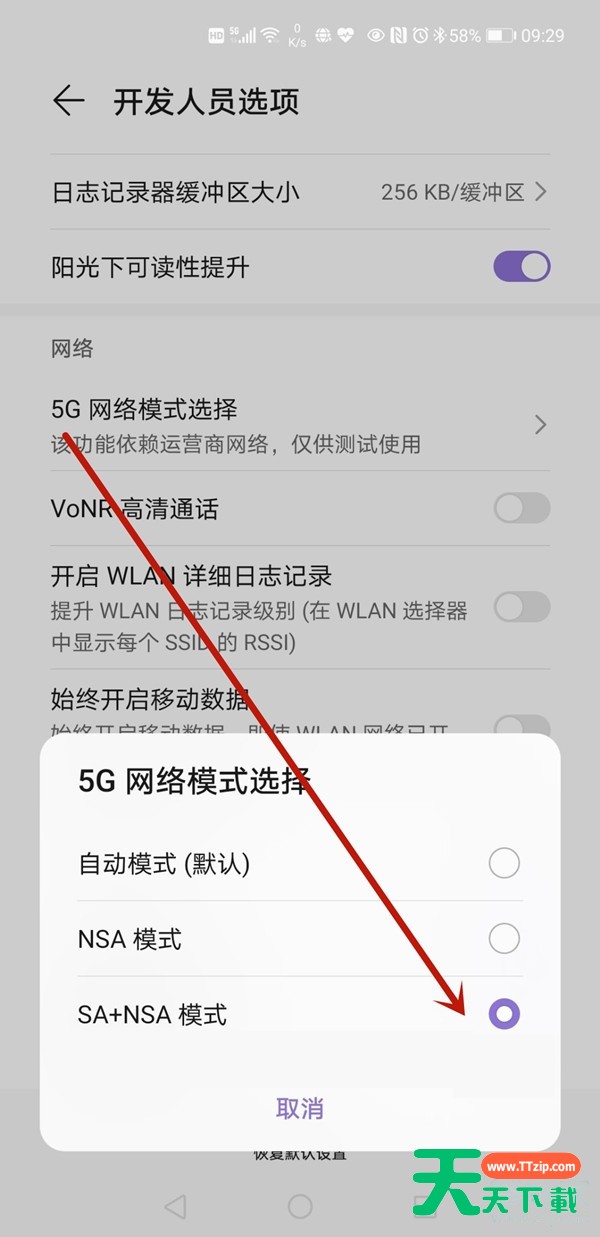This screenshot has width=600, height=1237.
Task: Tap the system back triangle
Action: (175, 1206)
